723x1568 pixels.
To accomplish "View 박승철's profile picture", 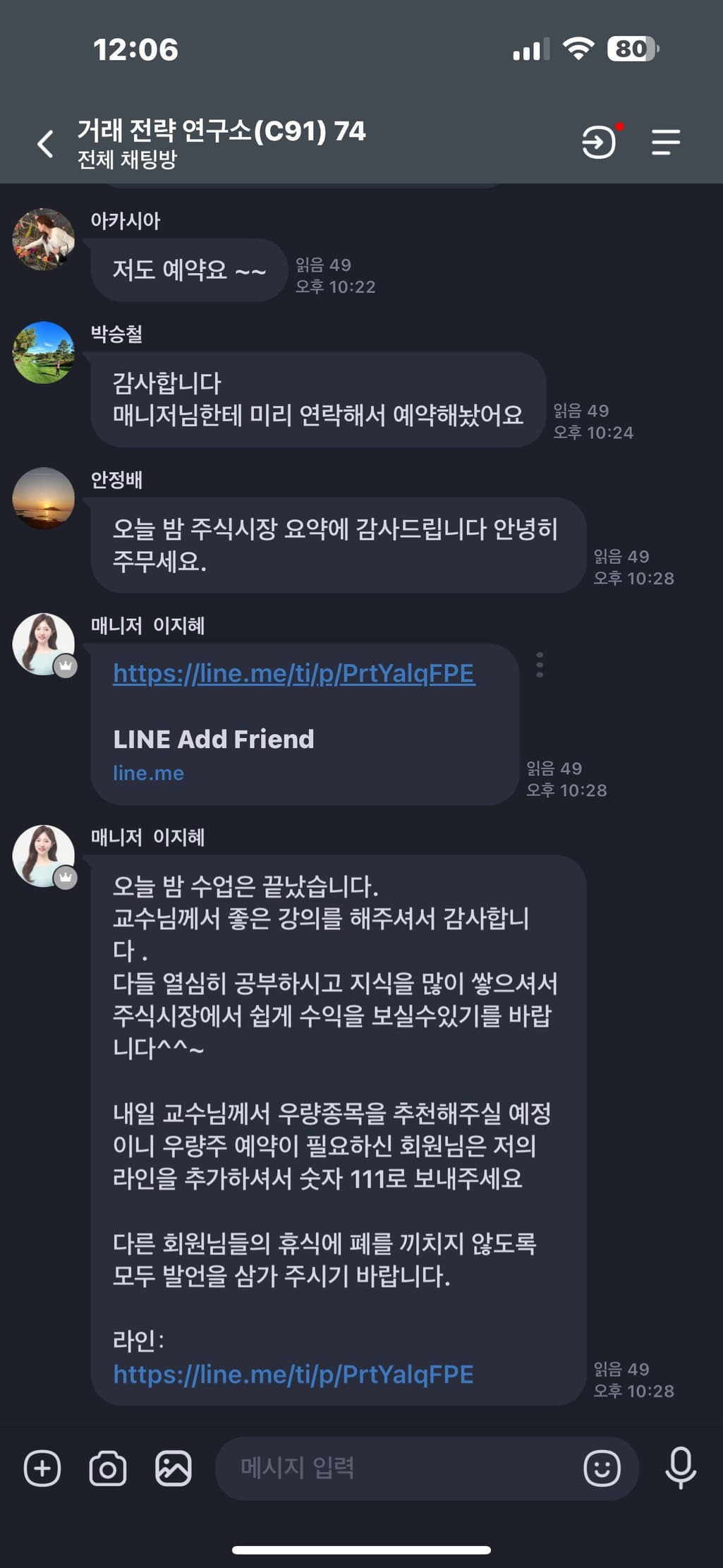I will 44,353.
